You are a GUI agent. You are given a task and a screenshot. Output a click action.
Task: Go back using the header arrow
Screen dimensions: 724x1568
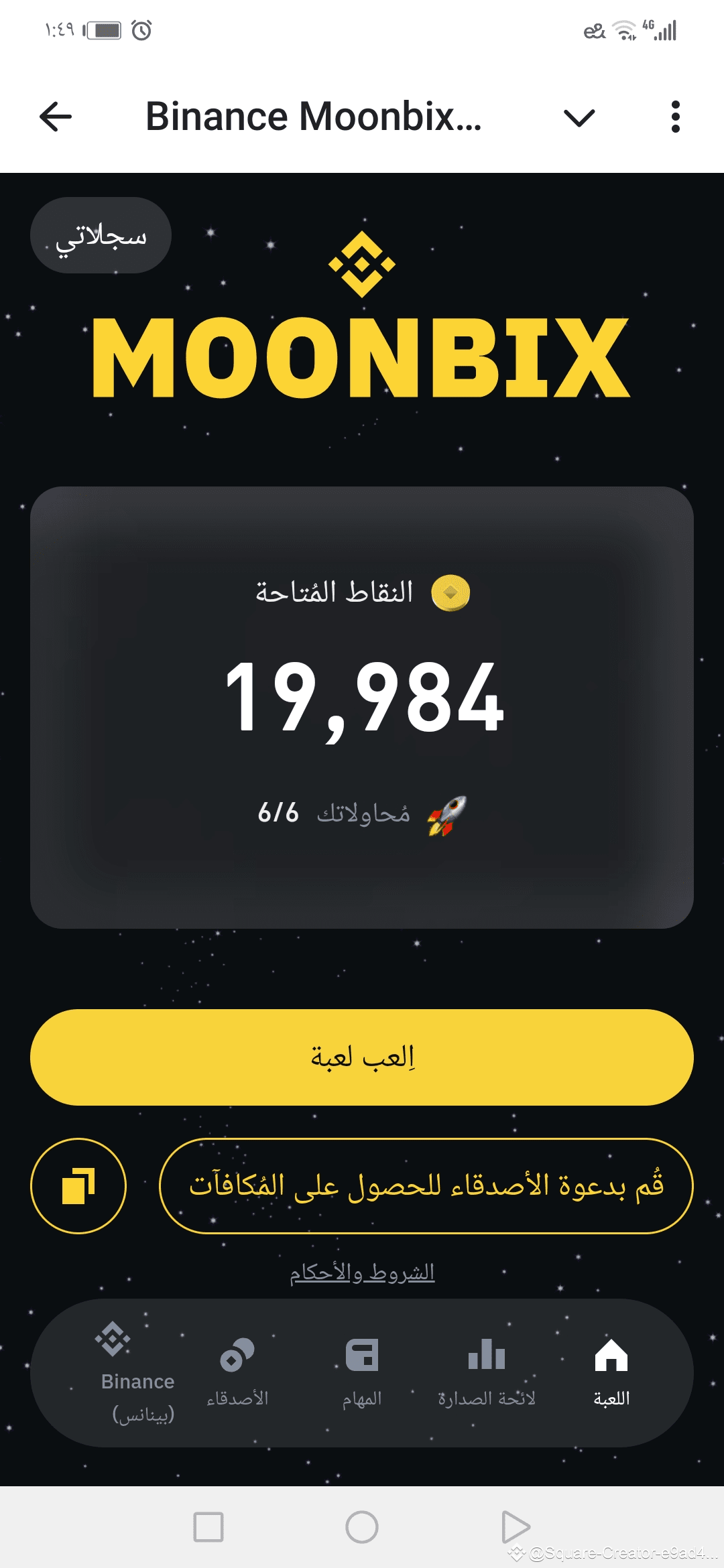coord(56,117)
